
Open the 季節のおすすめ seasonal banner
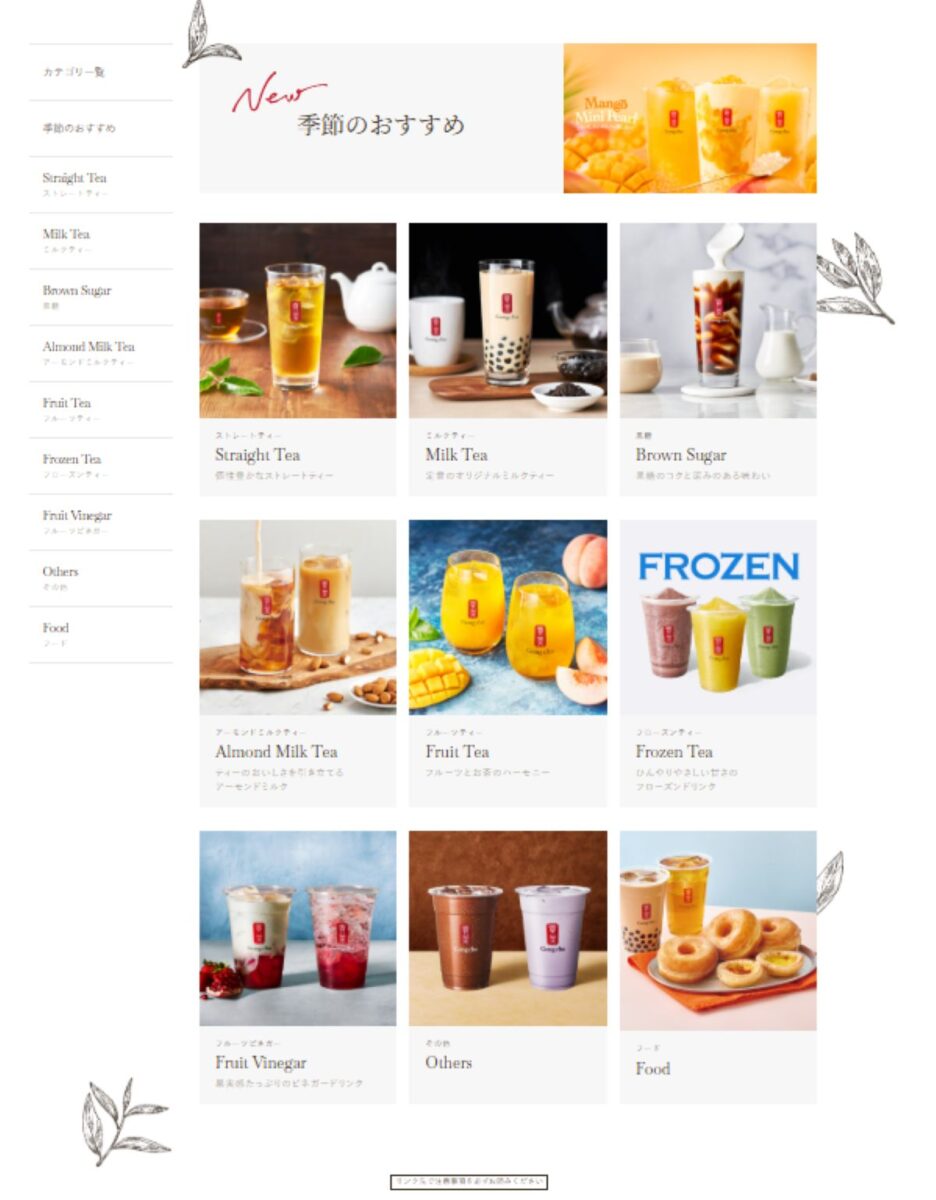coord(507,118)
